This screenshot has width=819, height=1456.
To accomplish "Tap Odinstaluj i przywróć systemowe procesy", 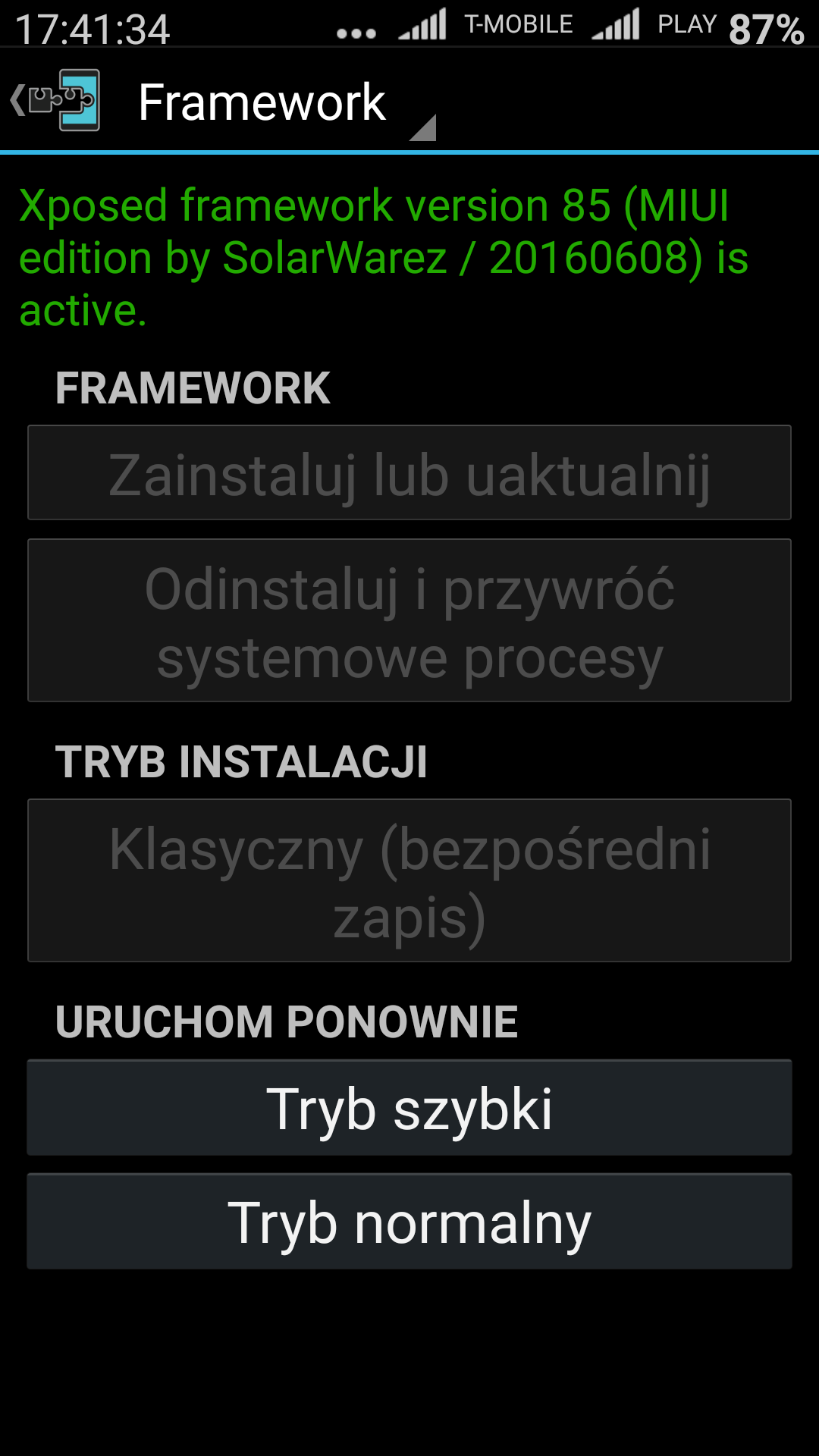I will (x=409, y=621).
